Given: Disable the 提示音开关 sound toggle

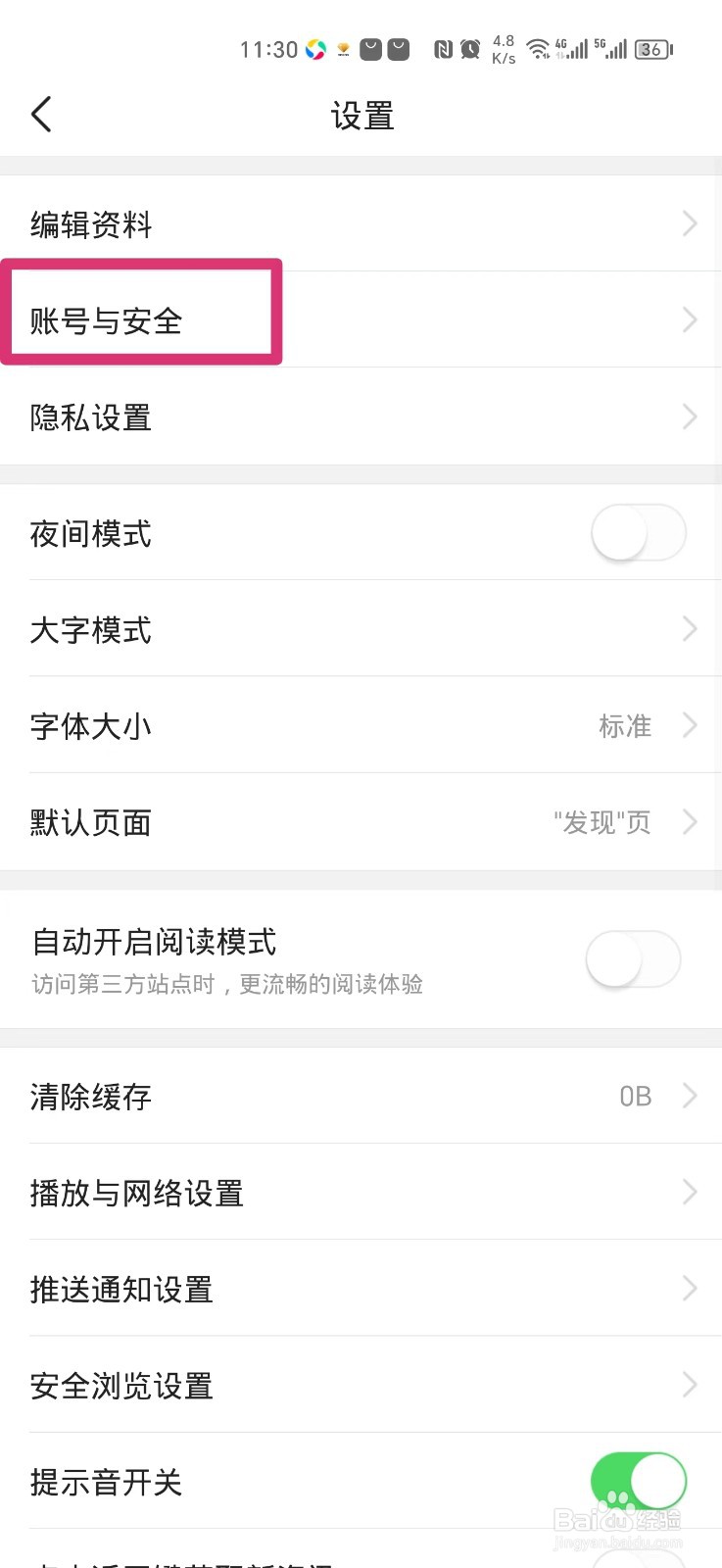Looking at the screenshot, I should pyautogui.click(x=639, y=1482).
